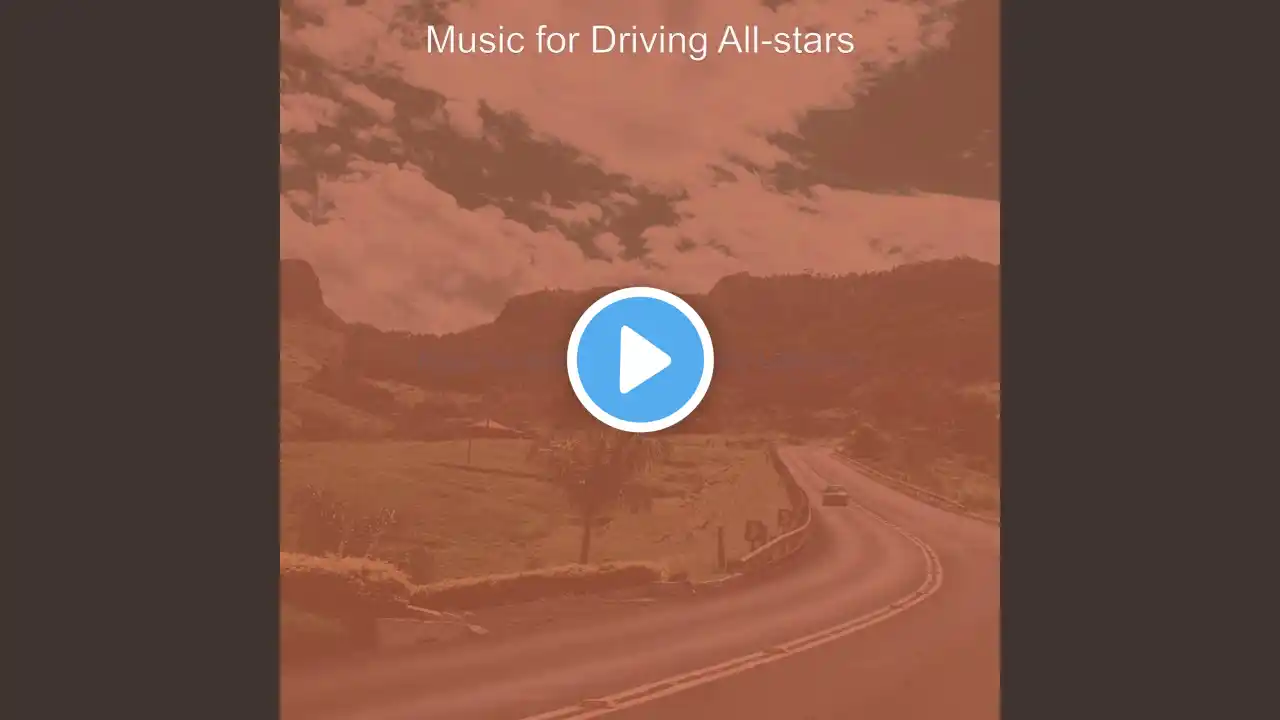Play the Music for Driving All-stars video
The width and height of the screenshot is (1280, 720).
tap(640, 360)
